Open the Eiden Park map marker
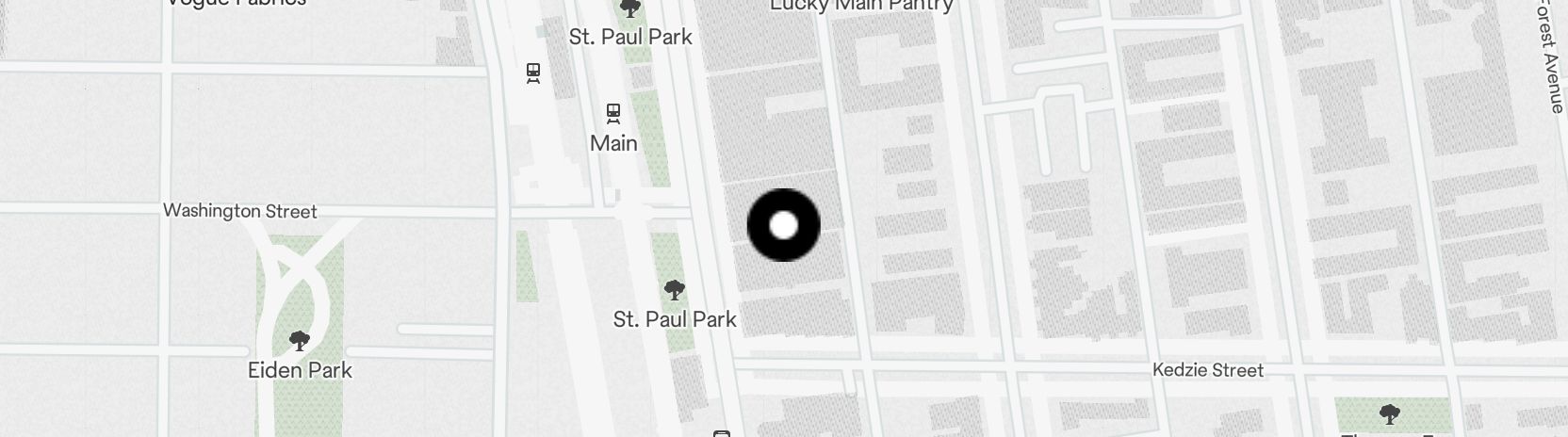Viewport: 1568px width, 437px height. 300,341
